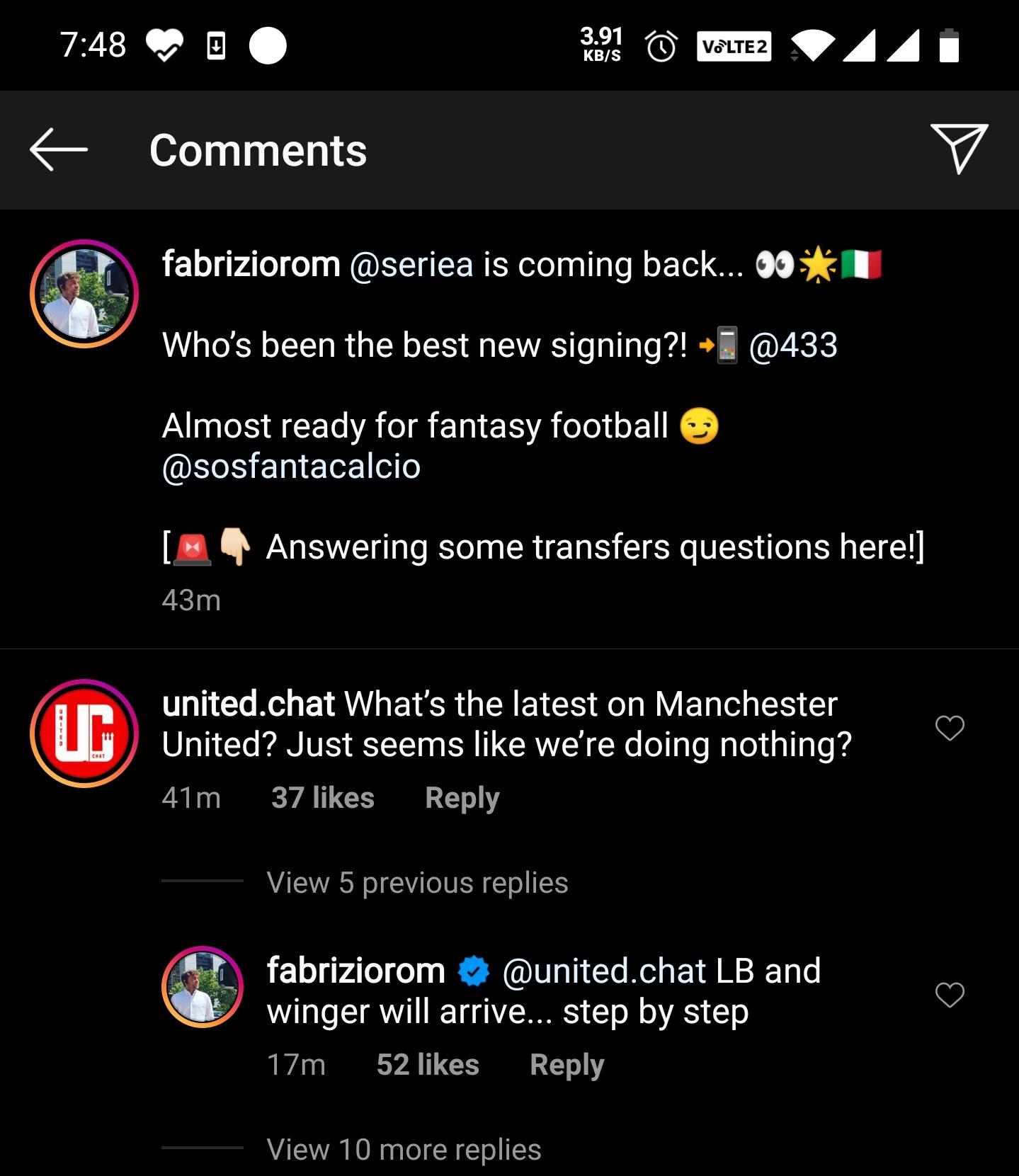Expand the 10 more replies
Image resolution: width=1019 pixels, height=1176 pixels.
click(404, 1150)
